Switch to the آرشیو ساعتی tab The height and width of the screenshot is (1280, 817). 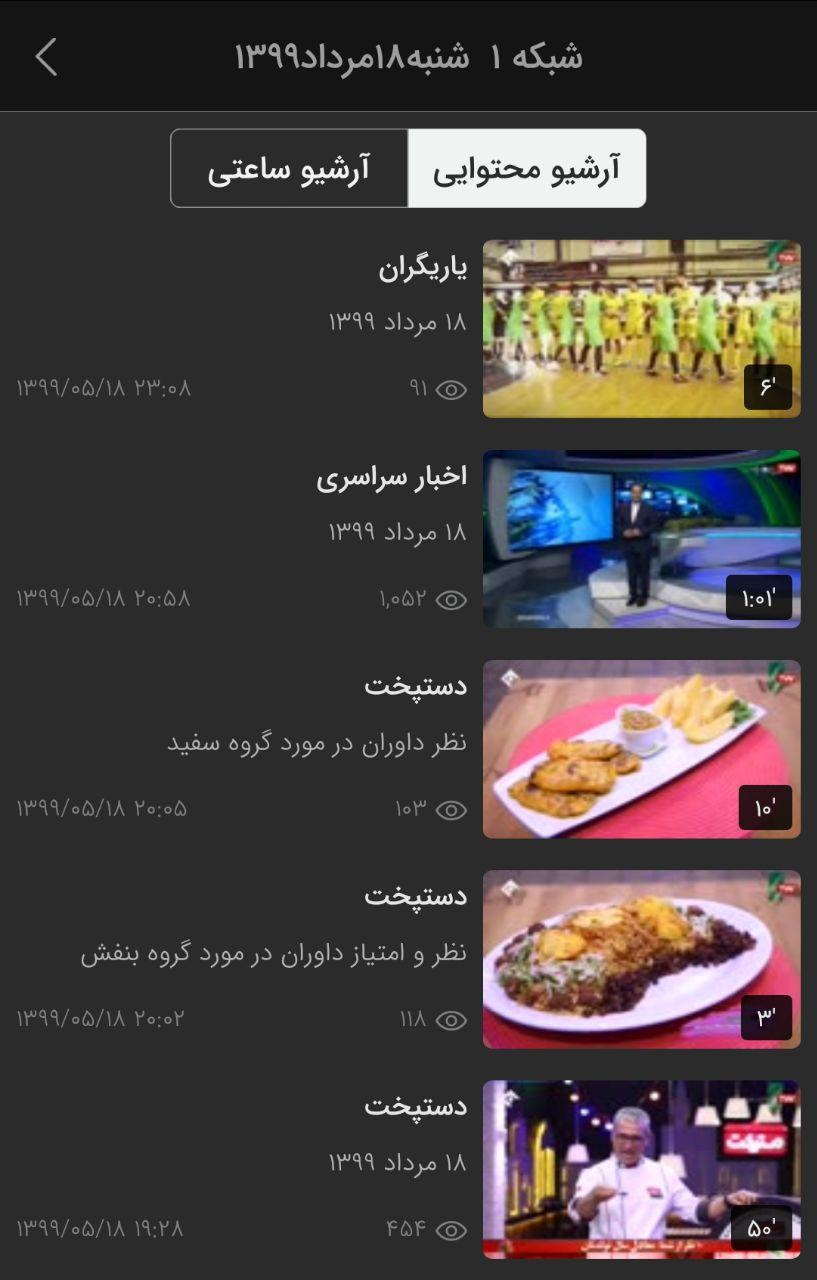click(289, 169)
